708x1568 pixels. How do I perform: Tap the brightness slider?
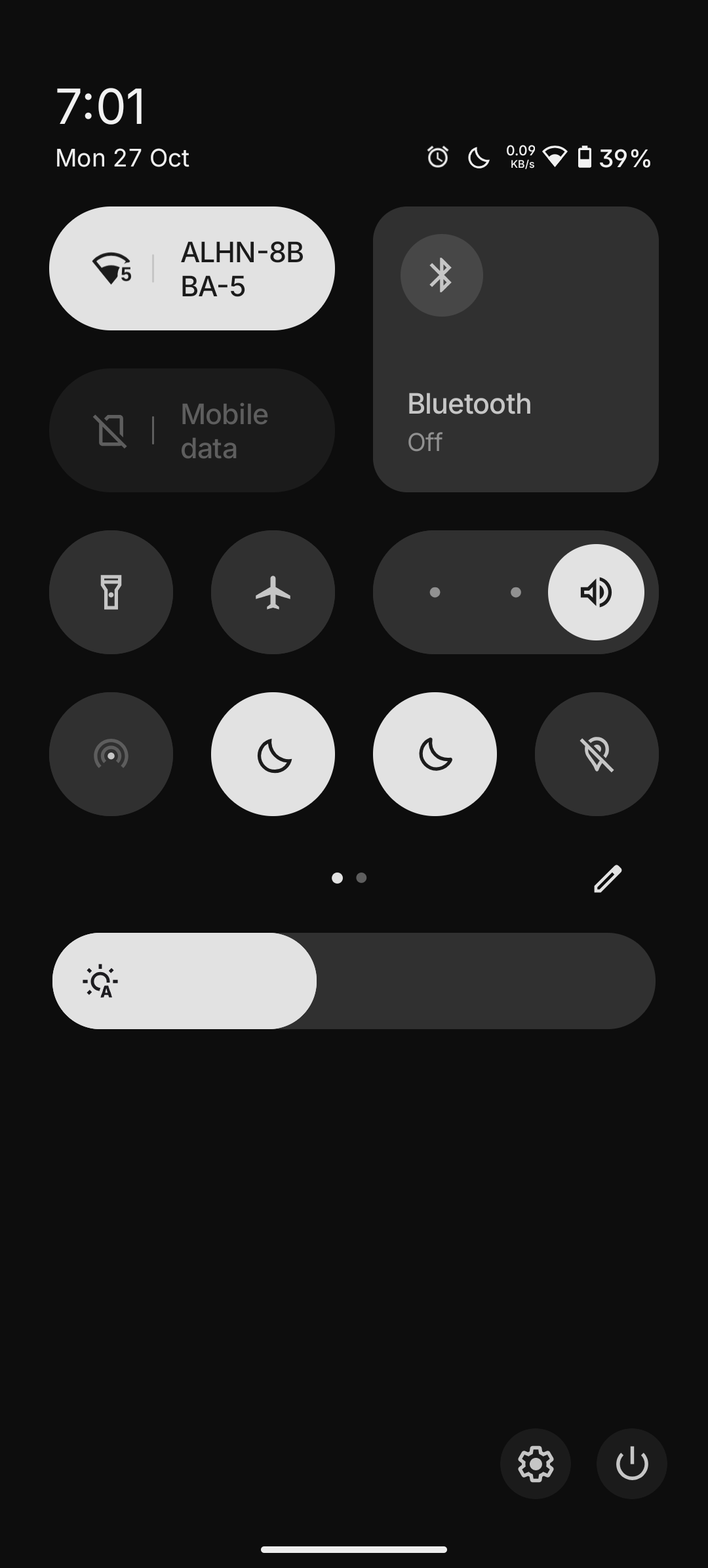[354, 981]
